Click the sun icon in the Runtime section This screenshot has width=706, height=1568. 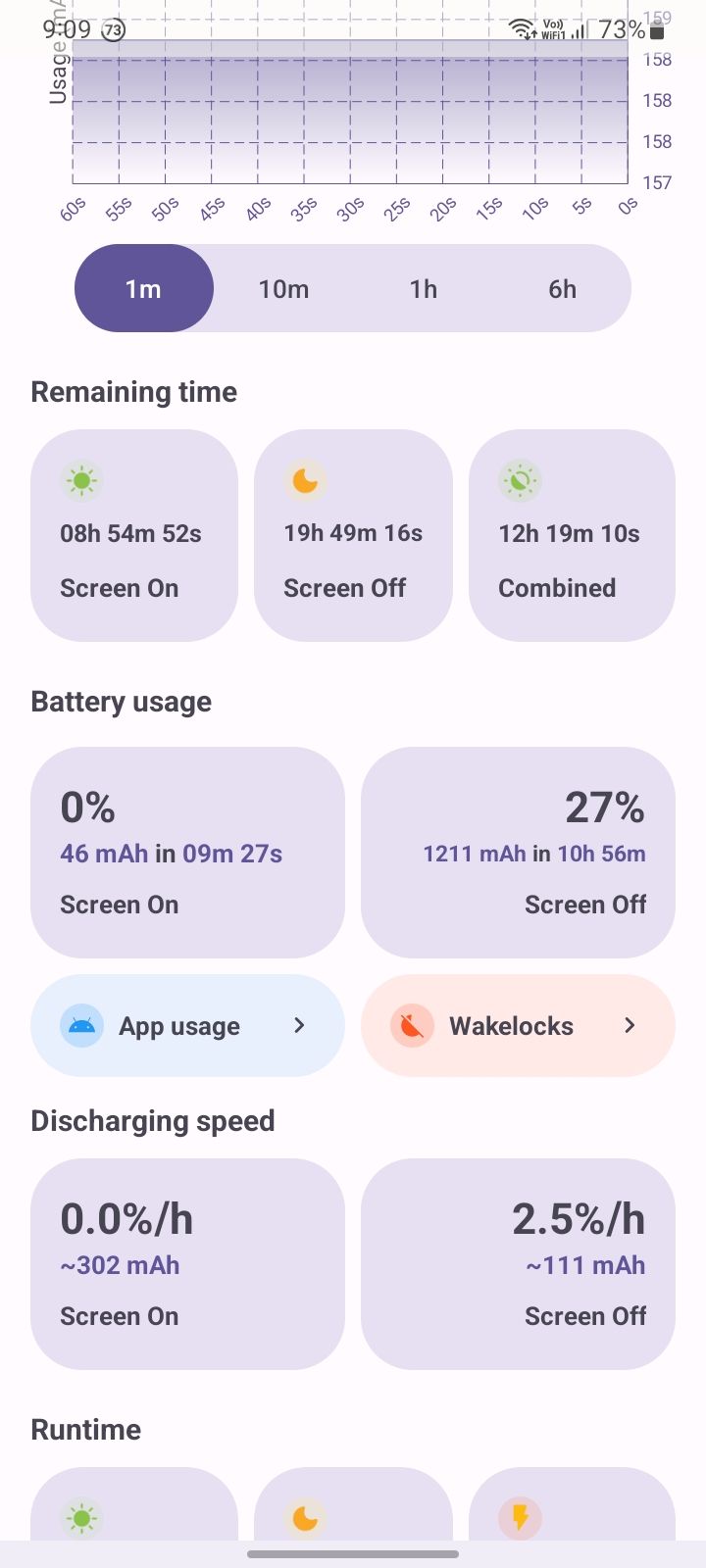(82, 1518)
